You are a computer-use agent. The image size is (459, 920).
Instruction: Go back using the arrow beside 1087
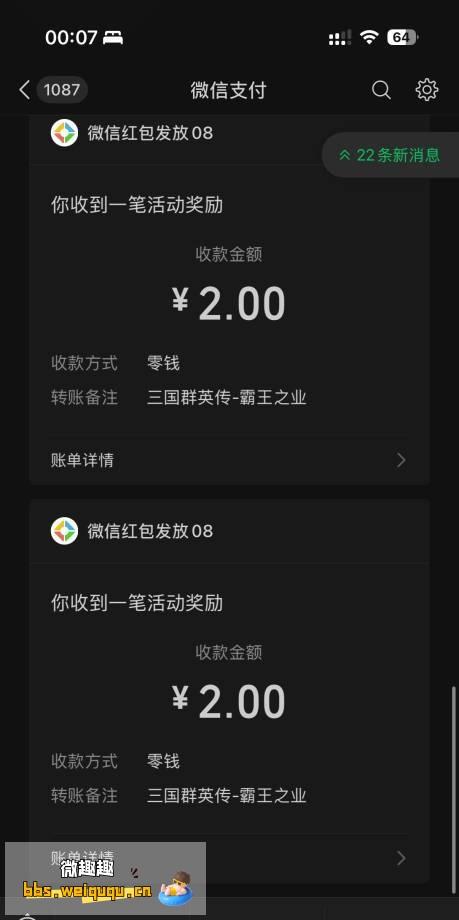24,90
